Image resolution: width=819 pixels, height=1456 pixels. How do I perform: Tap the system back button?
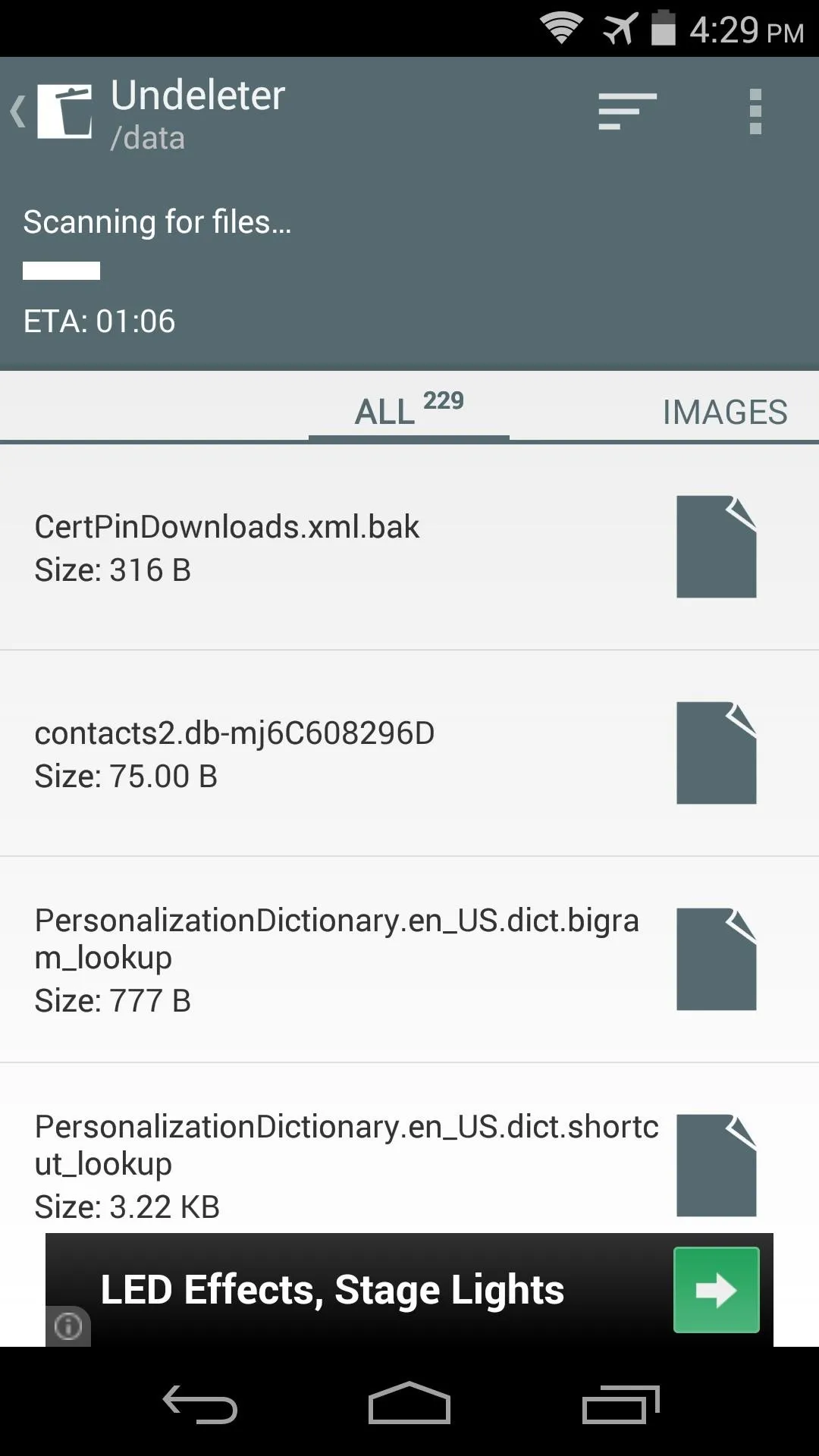tap(200, 1404)
